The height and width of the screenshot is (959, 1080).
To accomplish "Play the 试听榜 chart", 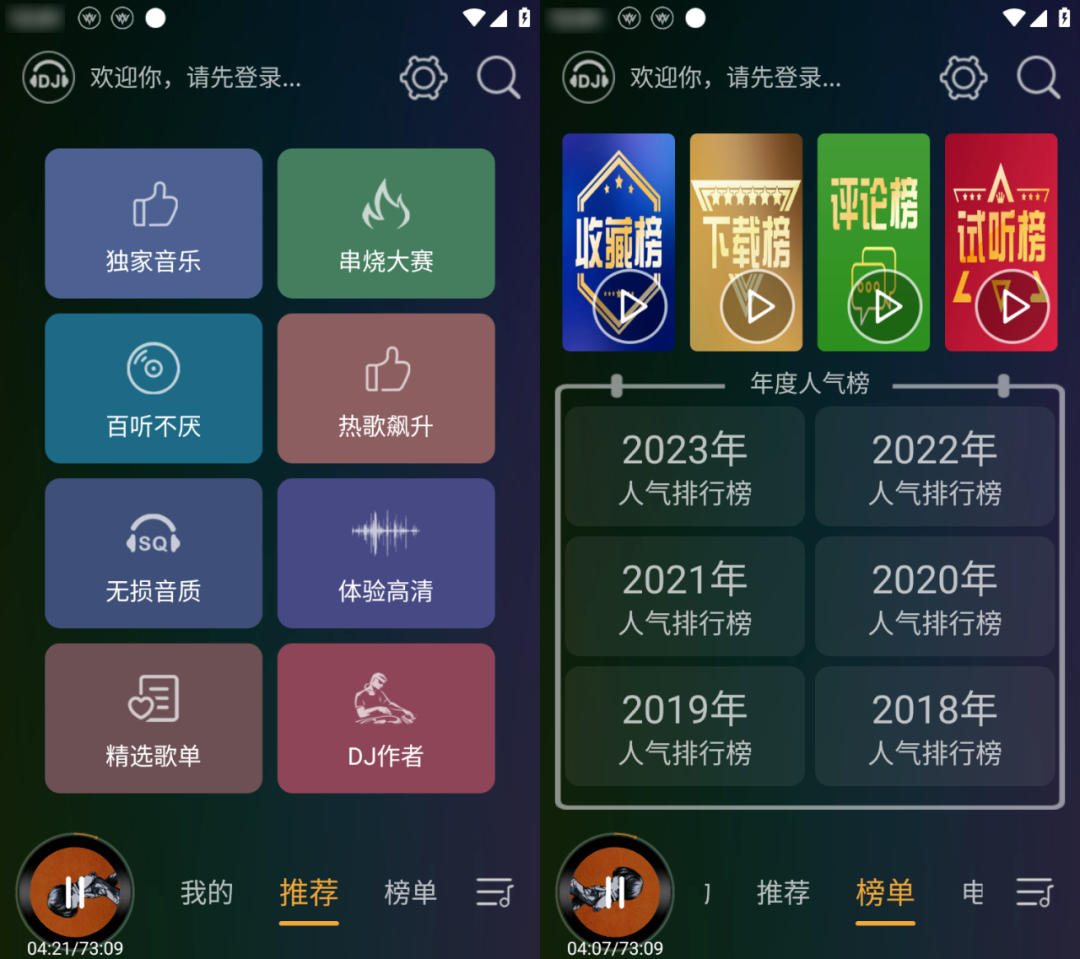I will click(1011, 307).
